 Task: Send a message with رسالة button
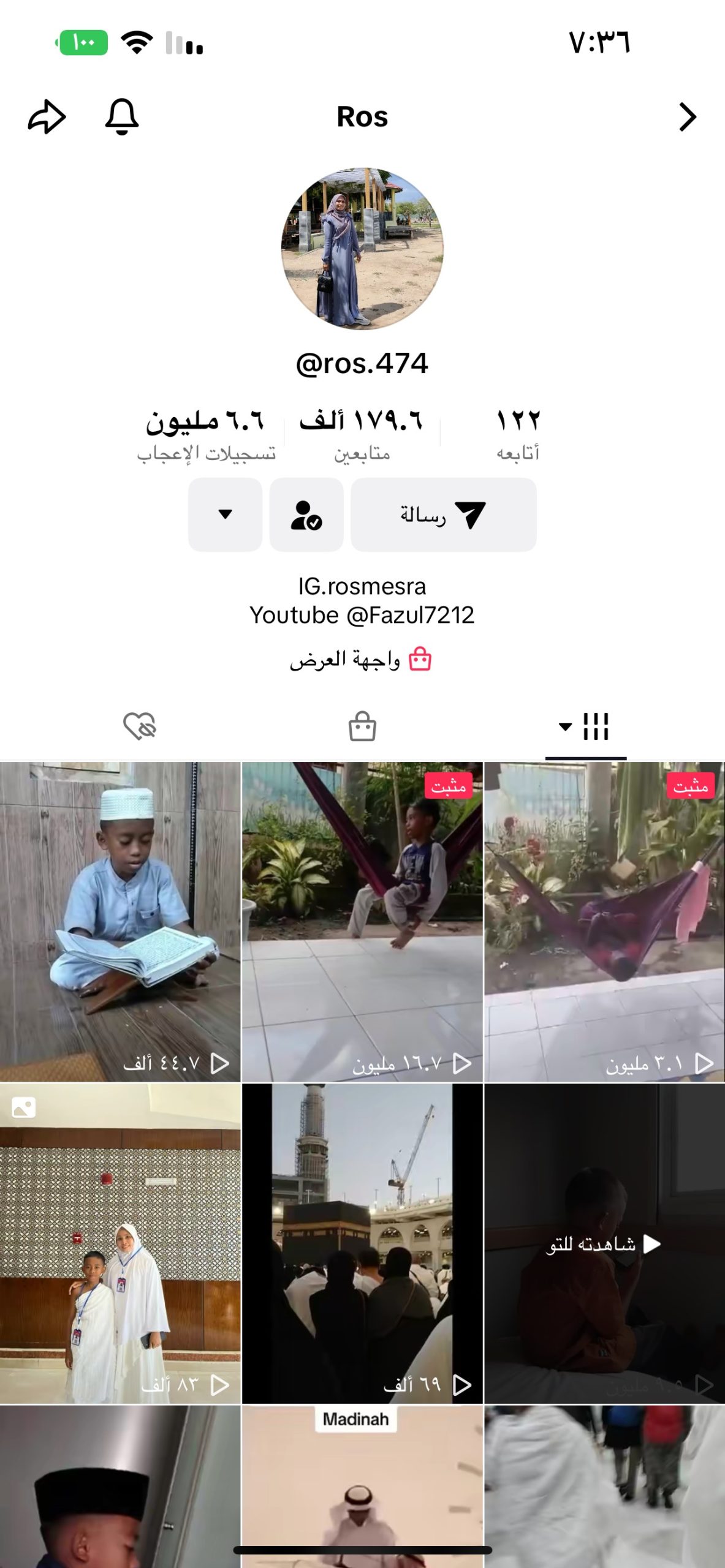(443, 514)
